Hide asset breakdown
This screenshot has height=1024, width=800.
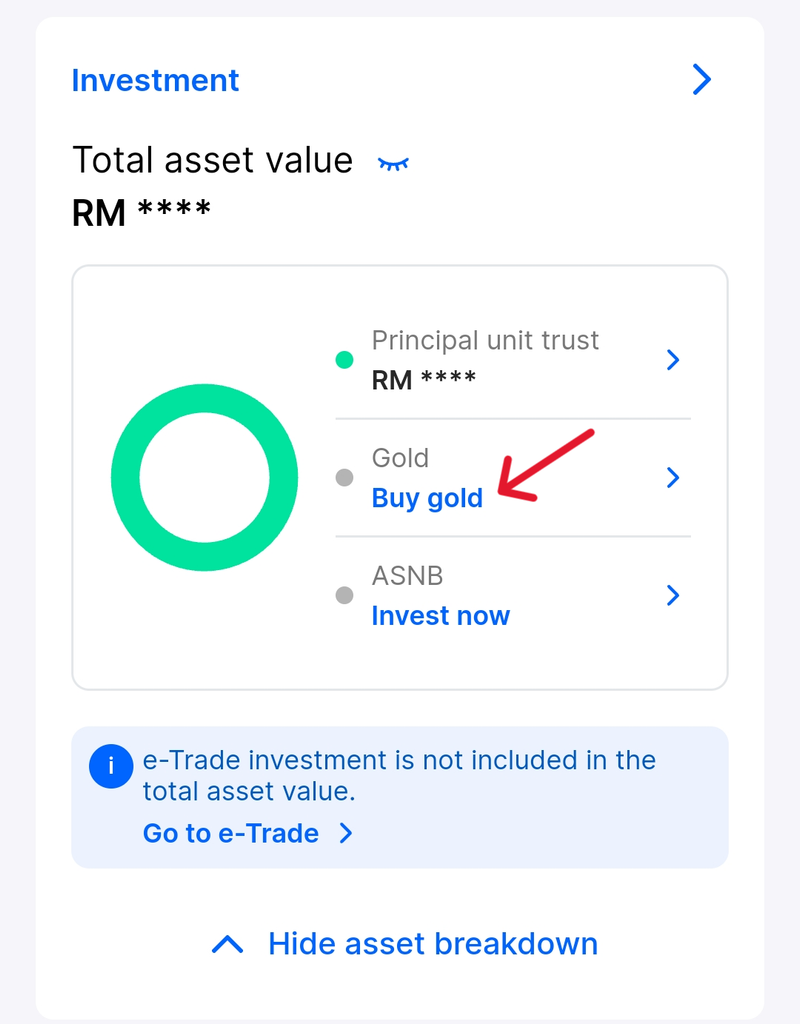[x=405, y=944]
